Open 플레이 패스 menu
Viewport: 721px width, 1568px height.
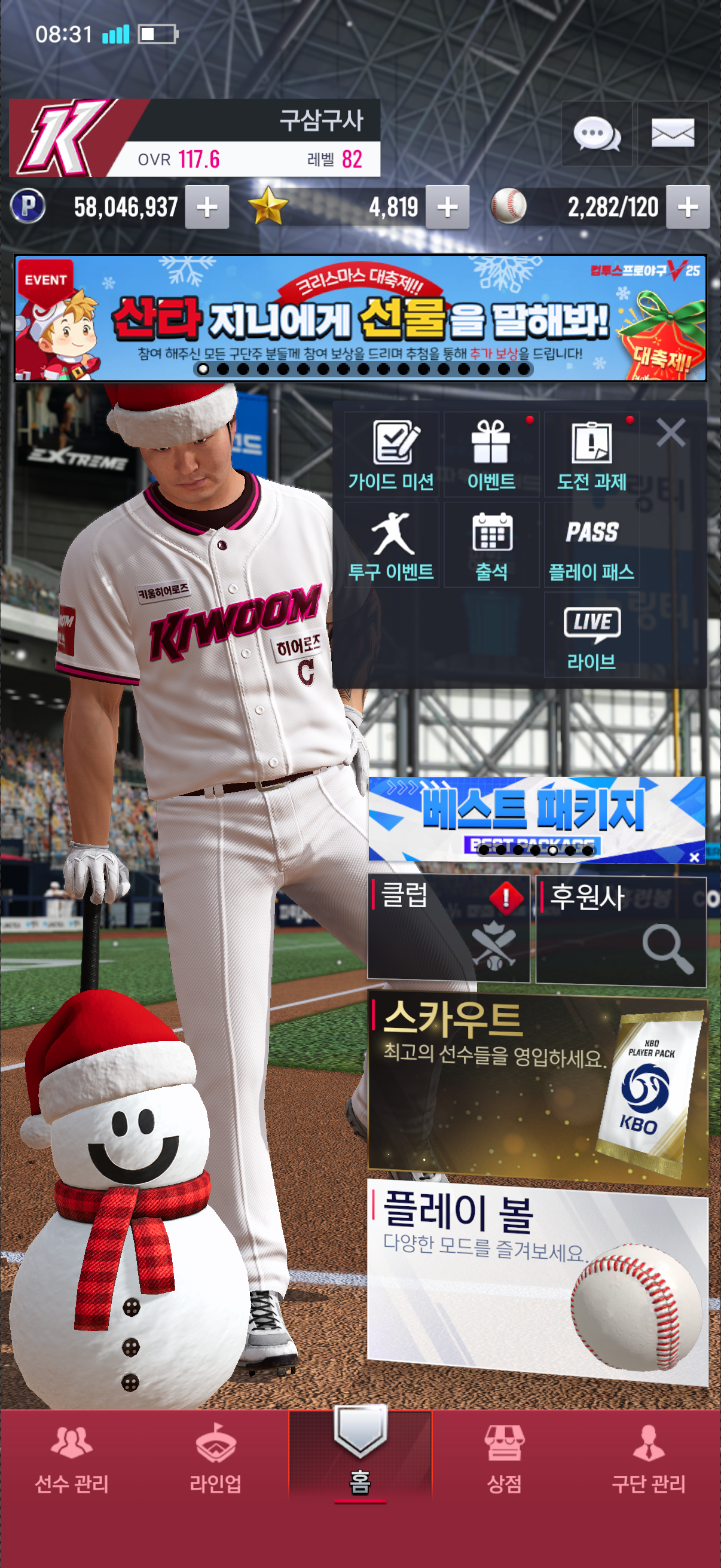591,545
